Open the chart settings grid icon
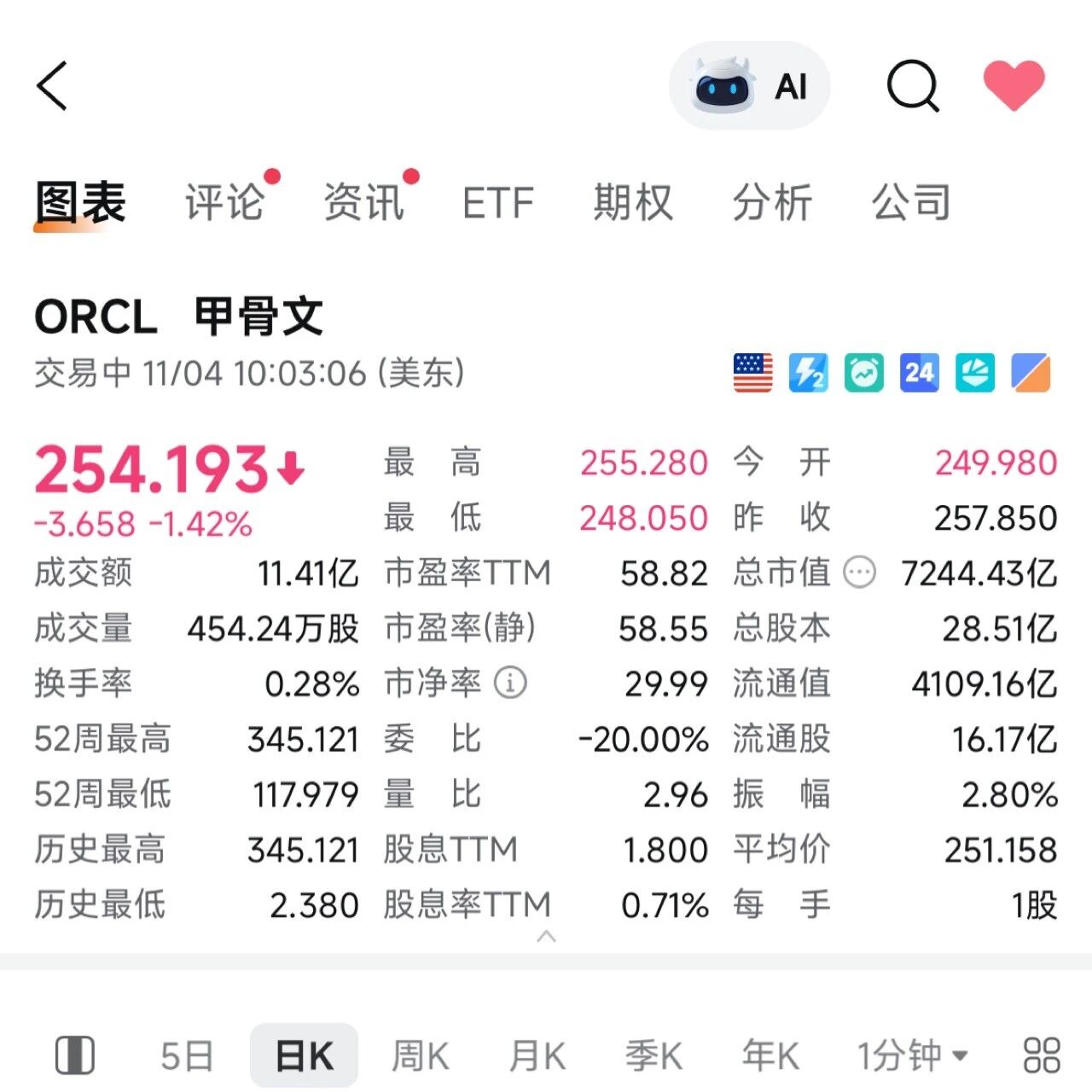Image resolution: width=1092 pixels, height=1092 pixels. pyautogui.click(x=1041, y=1055)
